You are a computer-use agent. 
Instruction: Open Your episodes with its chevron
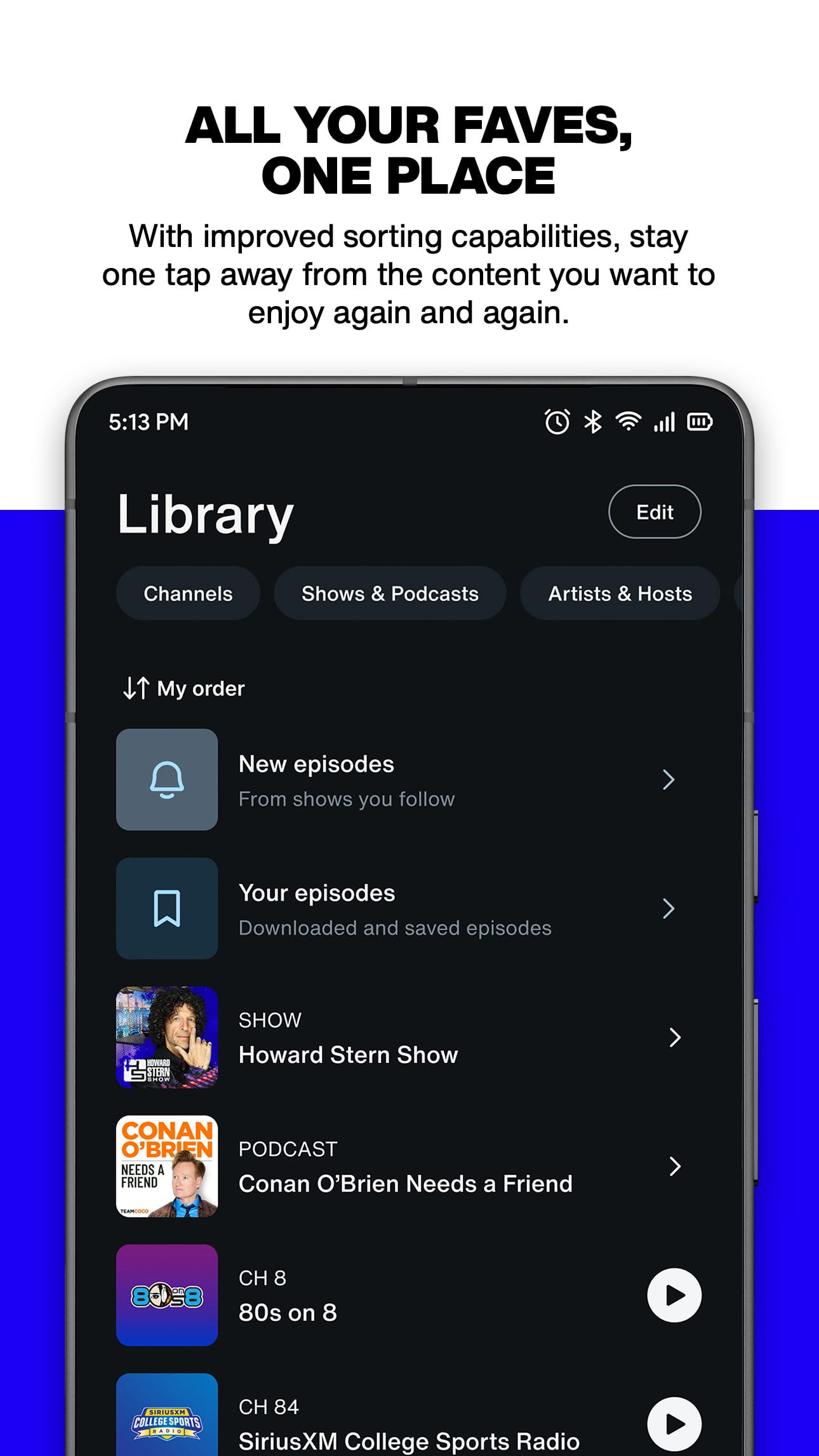tap(669, 909)
